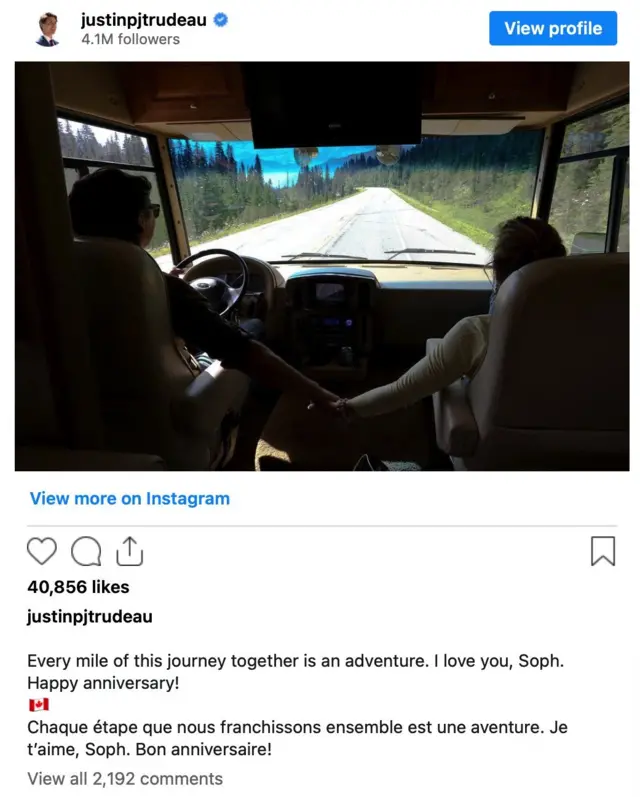
Task: Open the comment bubble icon
Action: 86,551
